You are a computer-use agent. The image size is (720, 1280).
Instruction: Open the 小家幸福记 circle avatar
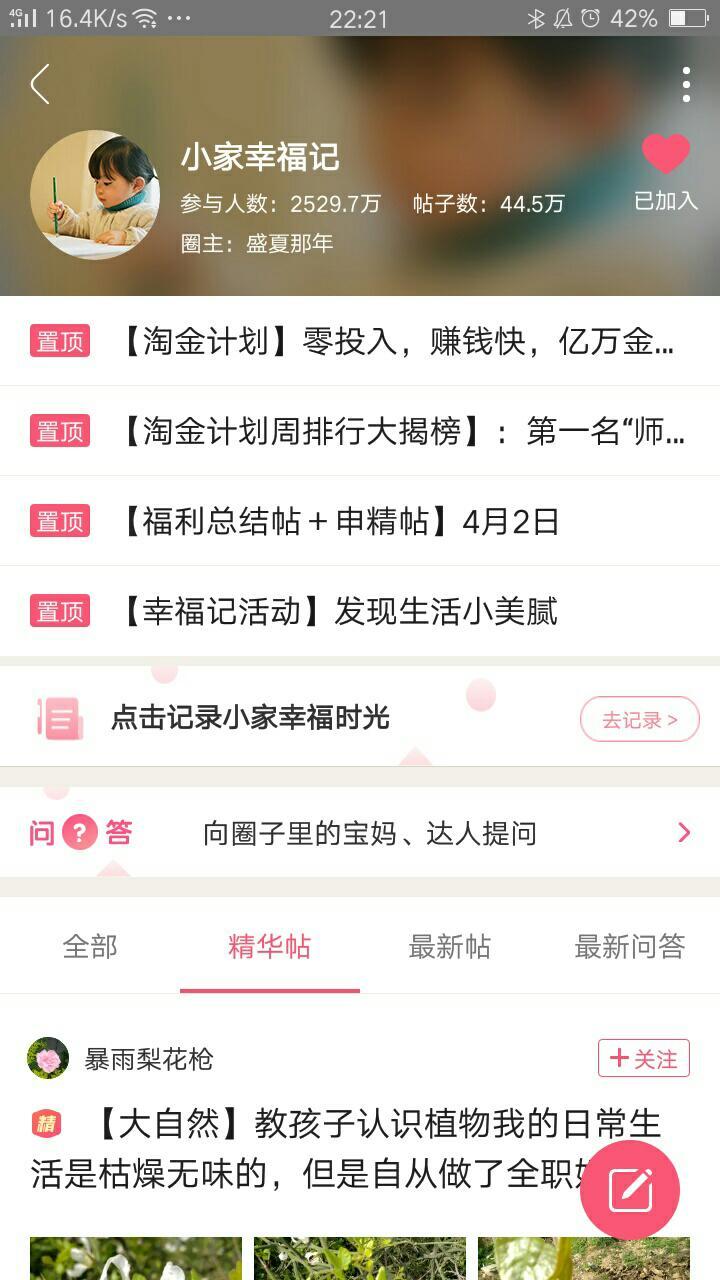click(x=95, y=195)
